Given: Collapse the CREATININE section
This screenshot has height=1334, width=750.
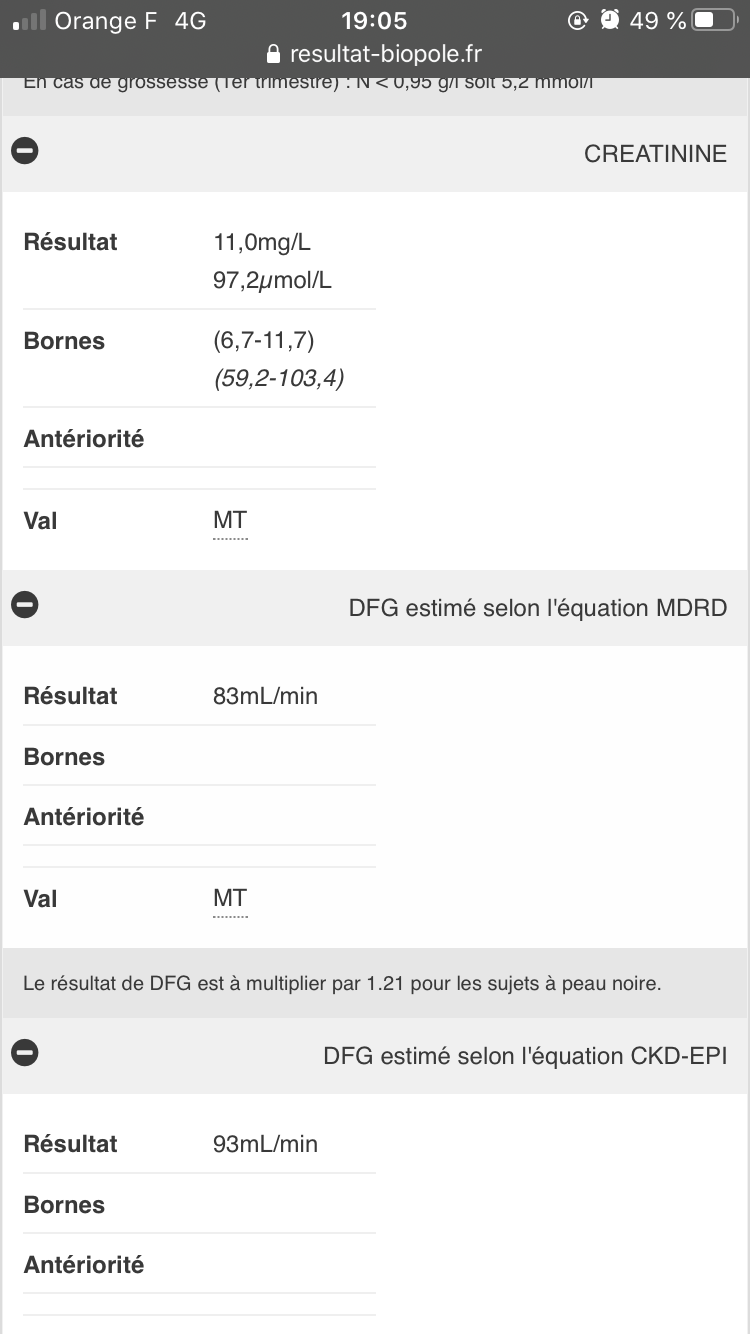Looking at the screenshot, I should point(25,152).
